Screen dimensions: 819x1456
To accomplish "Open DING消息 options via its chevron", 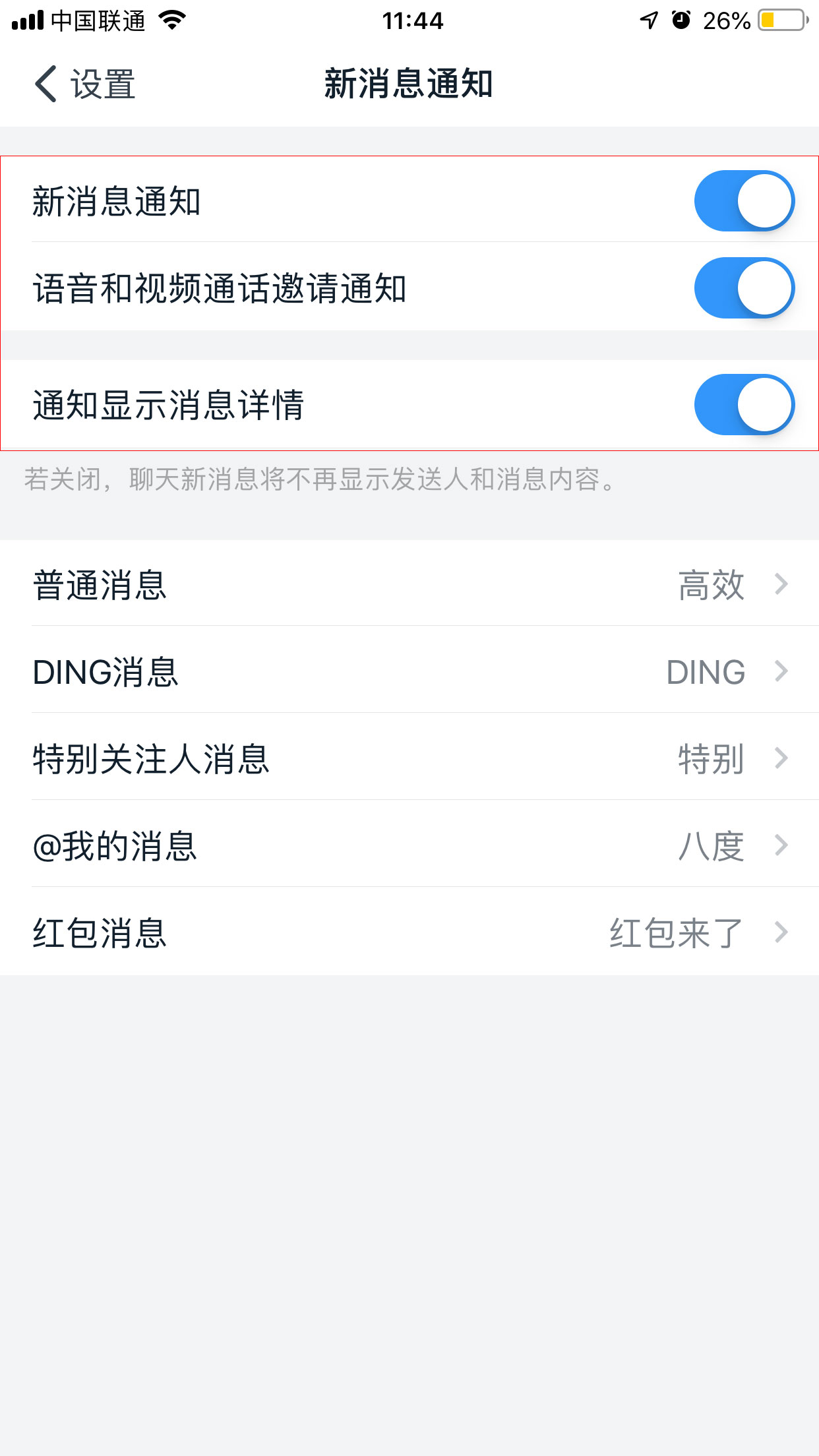I will [x=782, y=671].
